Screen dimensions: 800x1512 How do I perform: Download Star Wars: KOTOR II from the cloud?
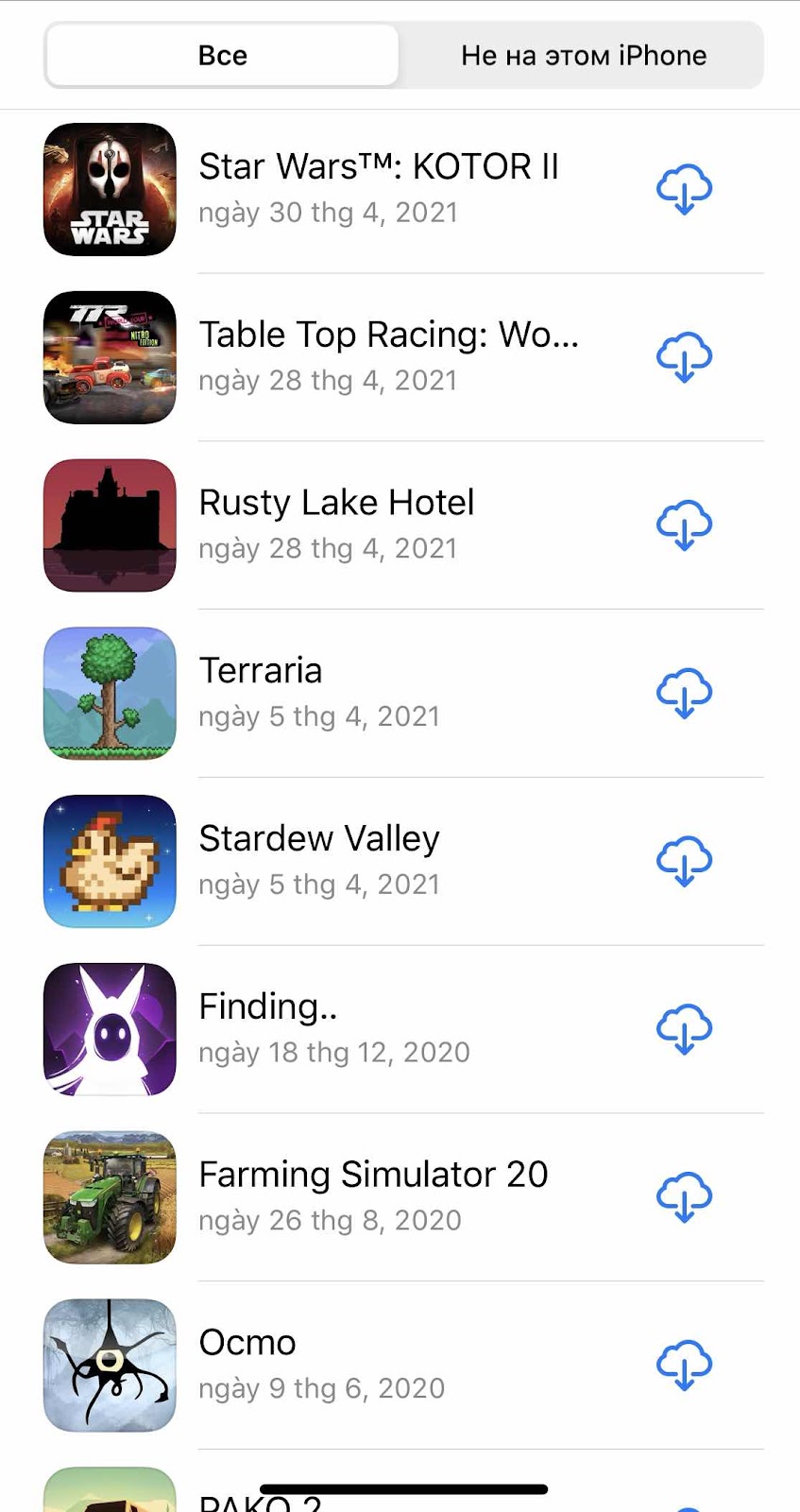tap(684, 189)
